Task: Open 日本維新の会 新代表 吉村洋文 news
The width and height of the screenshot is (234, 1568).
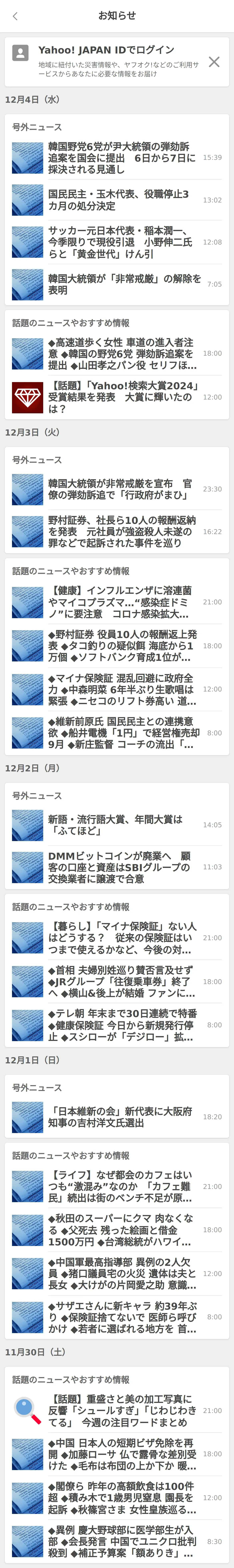Action: click(122, 1117)
